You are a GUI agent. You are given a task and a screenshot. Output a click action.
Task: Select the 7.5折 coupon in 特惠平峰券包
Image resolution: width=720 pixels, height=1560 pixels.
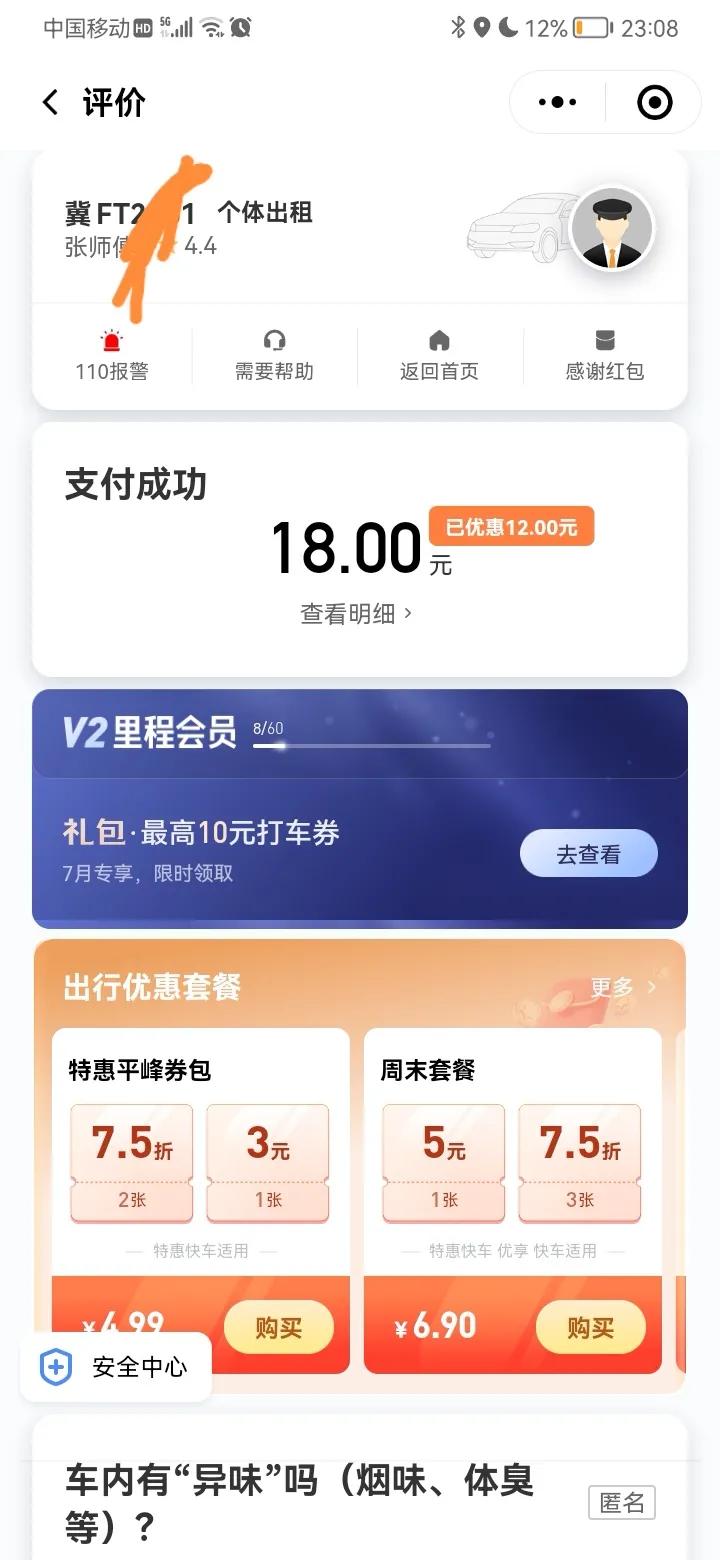point(131,1163)
